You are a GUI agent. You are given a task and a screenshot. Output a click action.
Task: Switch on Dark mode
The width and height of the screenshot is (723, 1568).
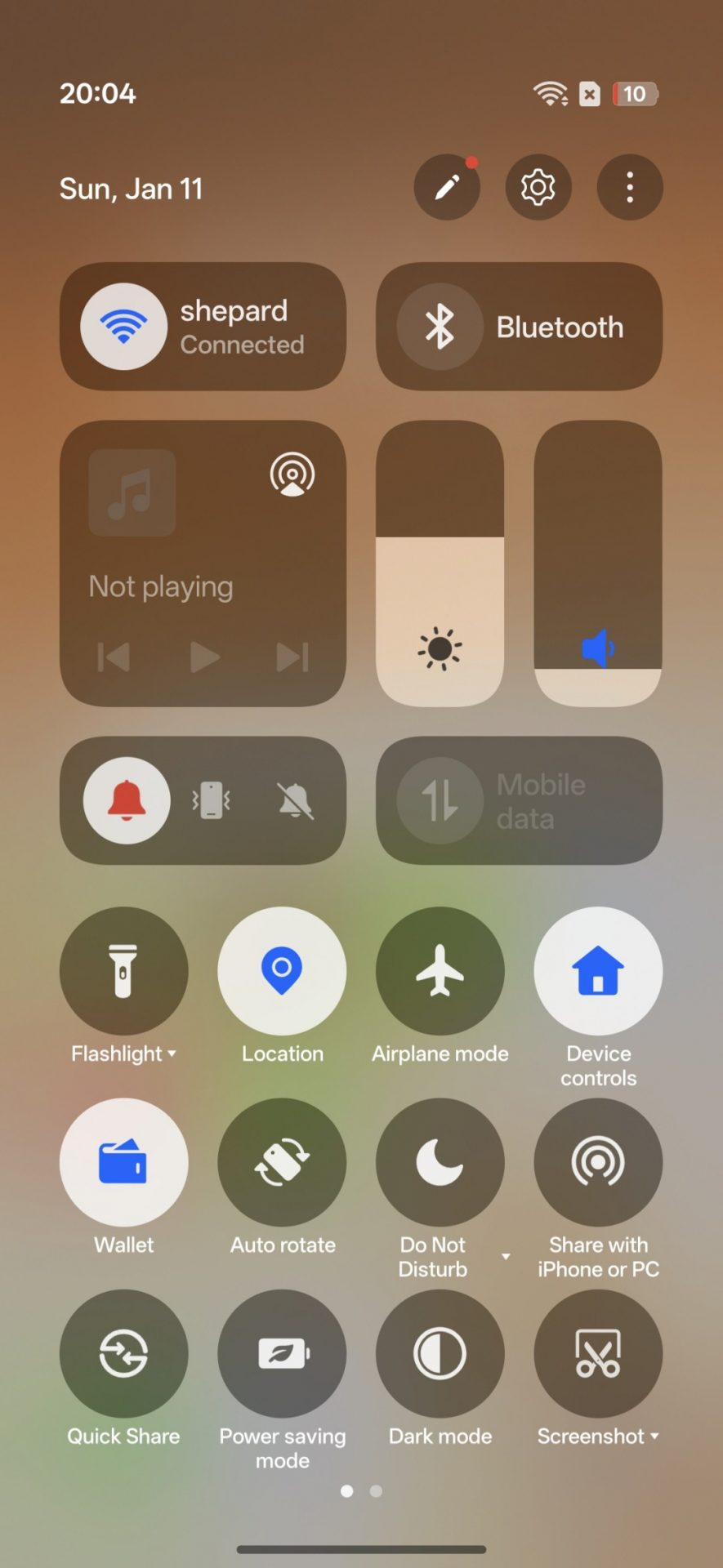pyautogui.click(x=440, y=1353)
